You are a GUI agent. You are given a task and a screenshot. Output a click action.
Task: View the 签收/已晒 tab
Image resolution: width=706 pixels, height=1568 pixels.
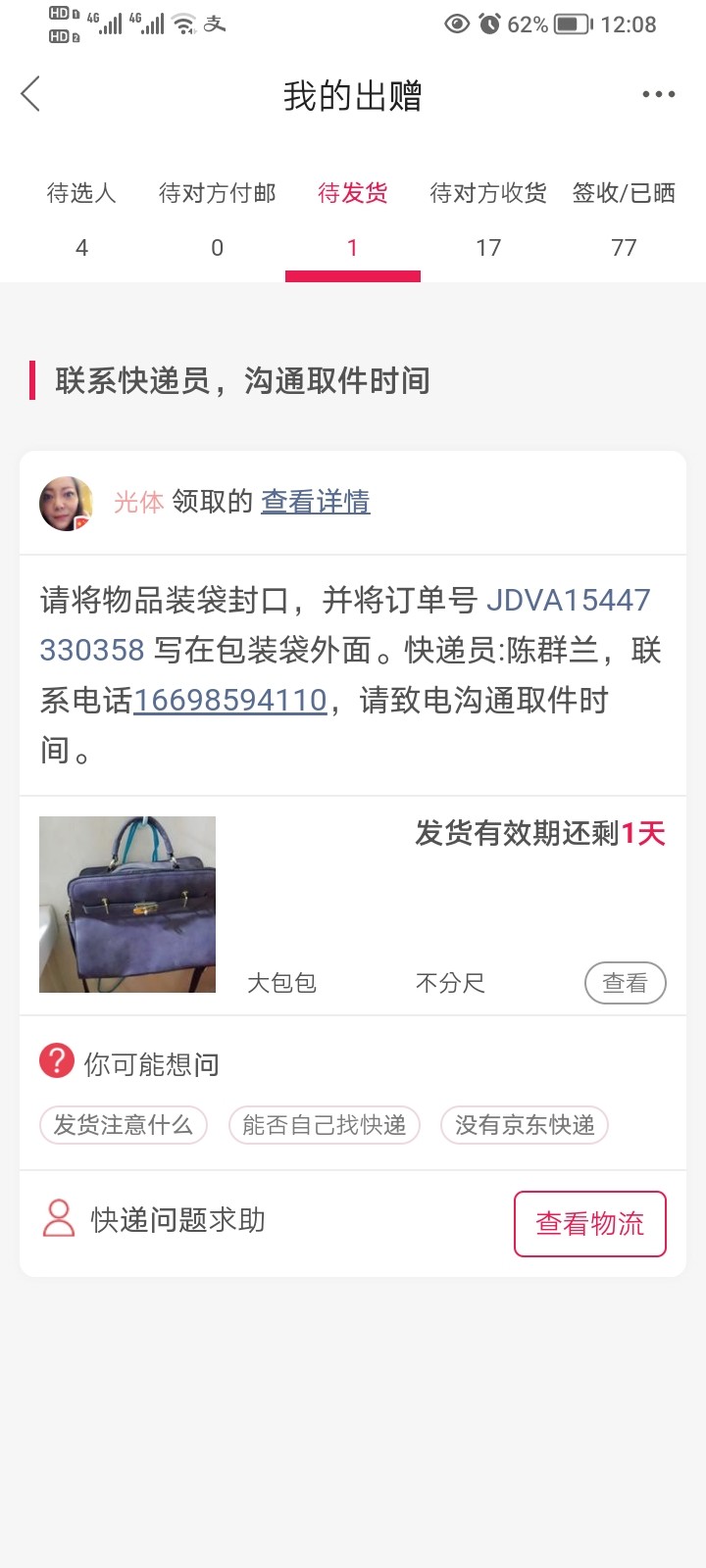pyautogui.click(x=624, y=218)
